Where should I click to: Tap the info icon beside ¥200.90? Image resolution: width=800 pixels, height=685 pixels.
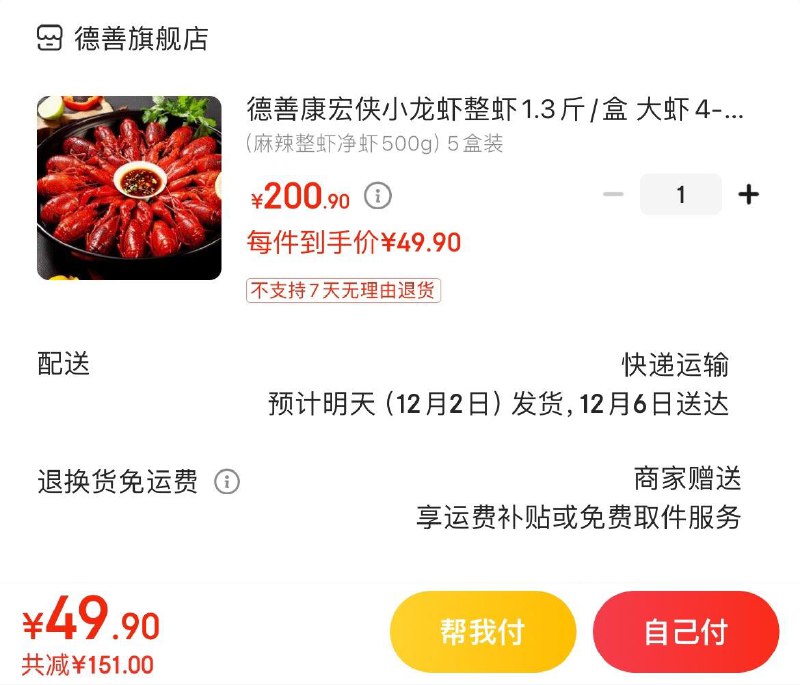click(x=377, y=196)
